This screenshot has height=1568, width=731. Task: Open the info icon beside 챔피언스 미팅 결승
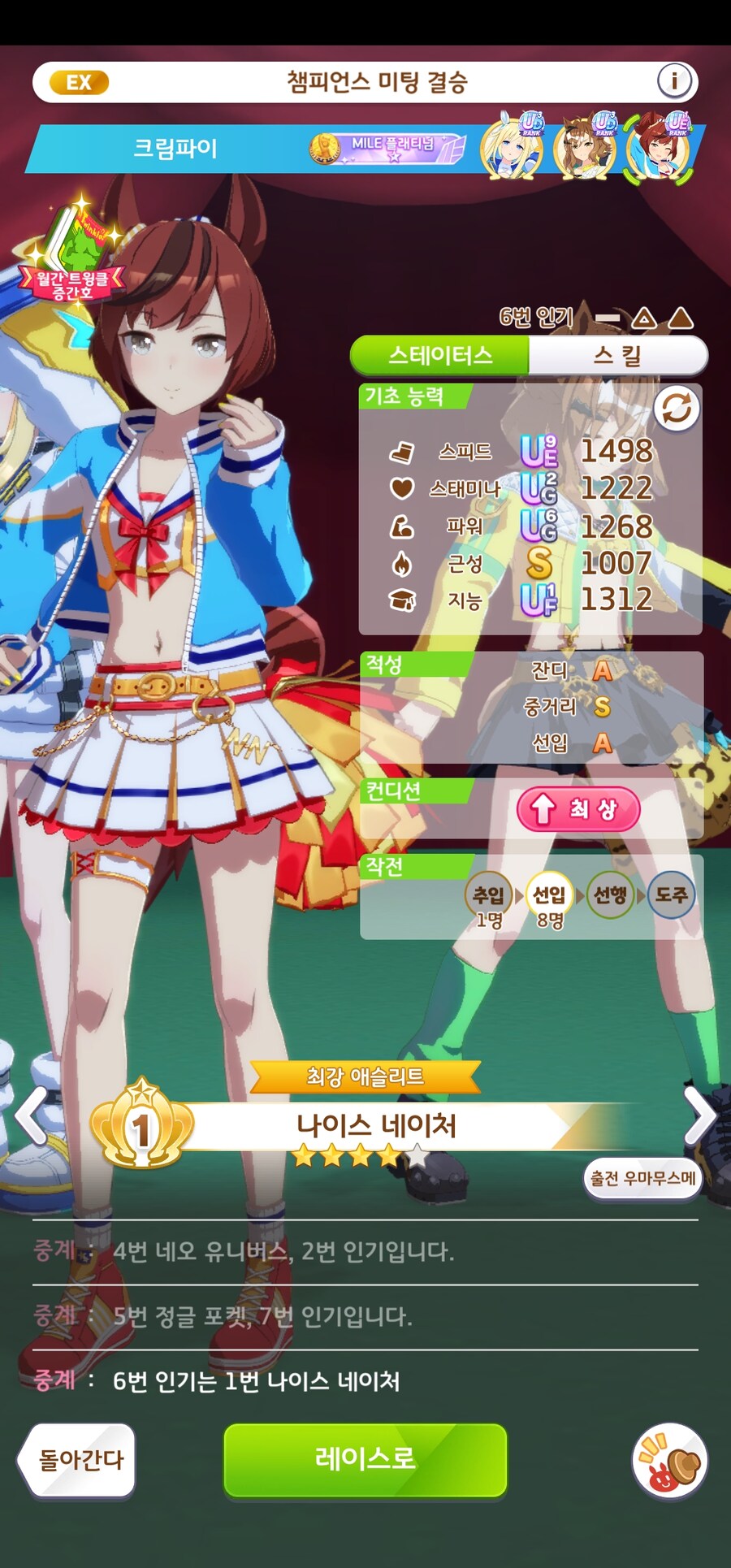674,81
